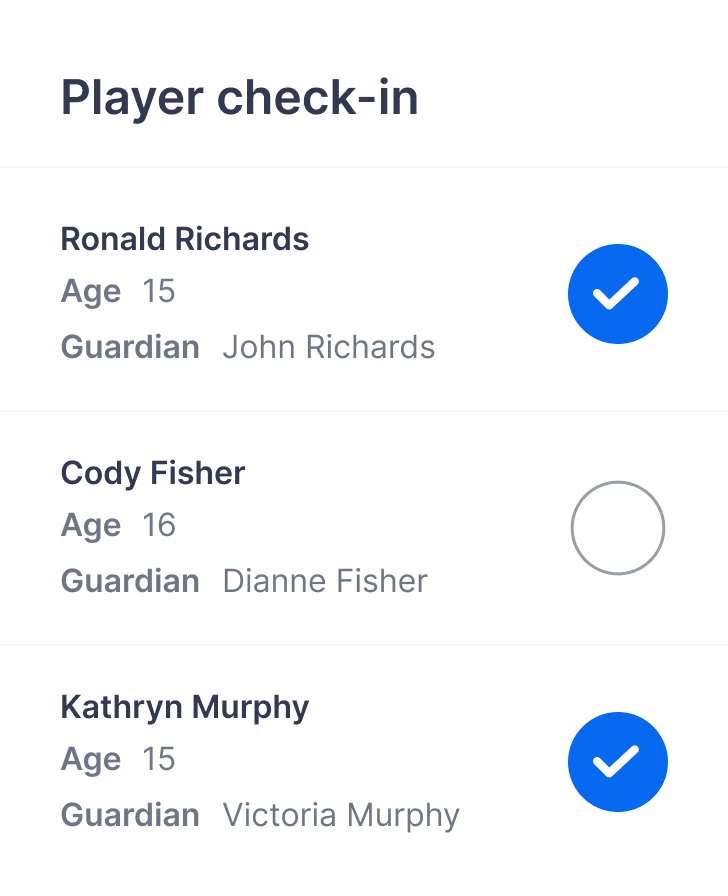Click guardian Victoria Murphy
Screen dimensions: 728x896
pos(340,815)
